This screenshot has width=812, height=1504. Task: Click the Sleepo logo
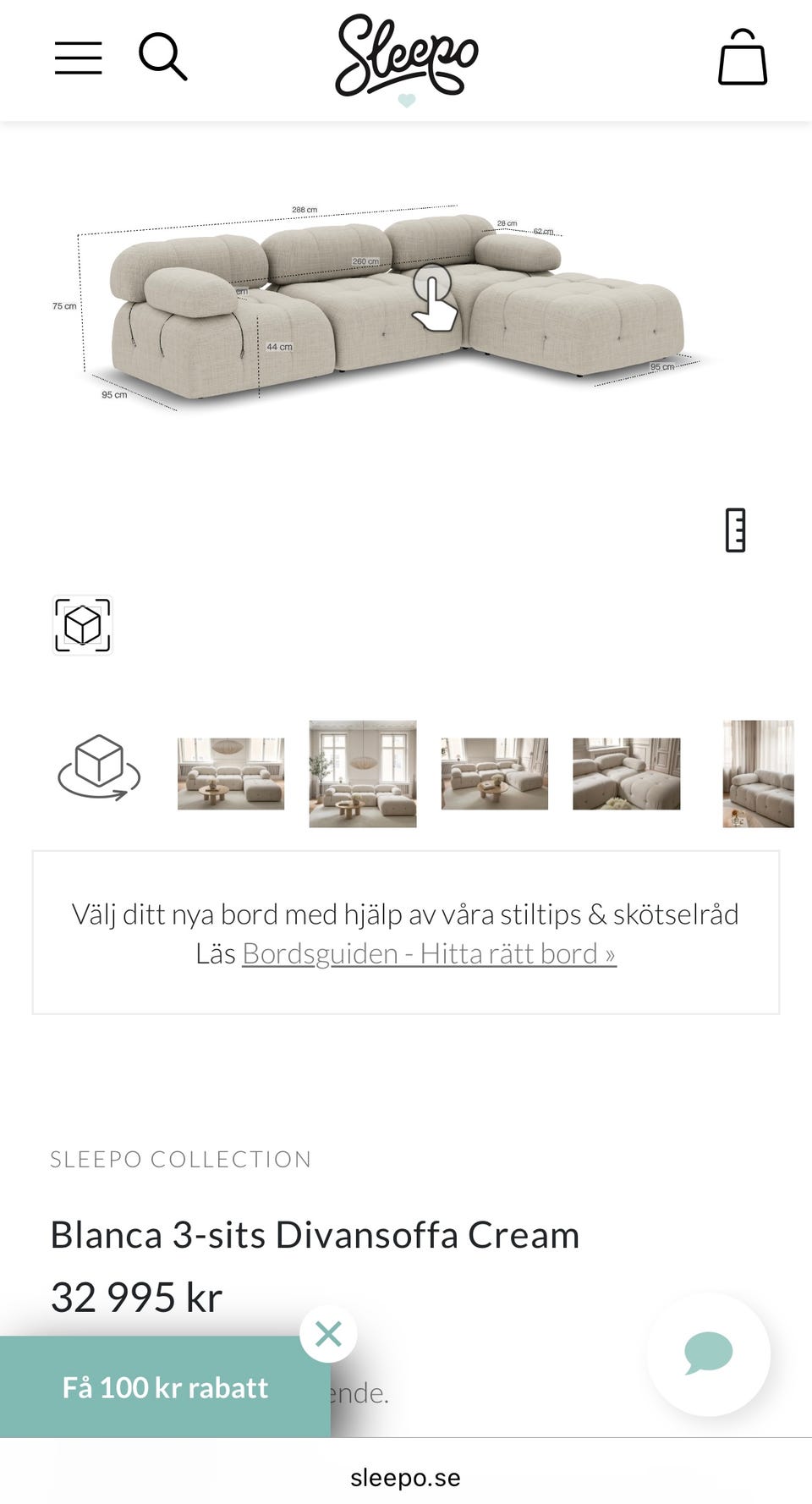(x=406, y=58)
